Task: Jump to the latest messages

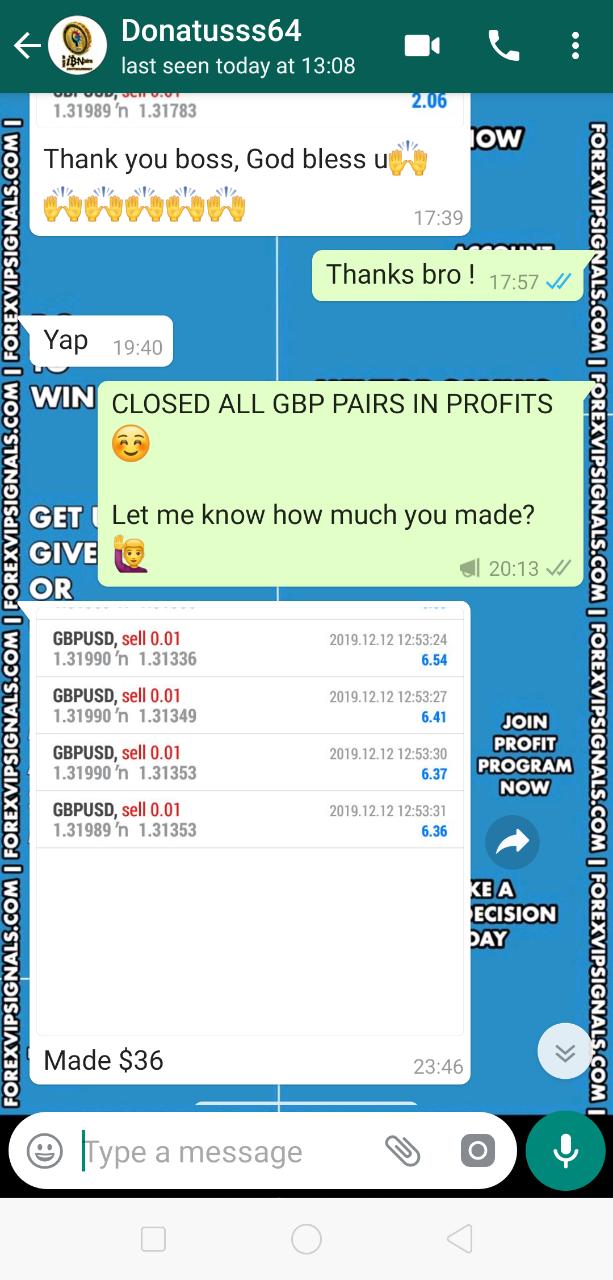Action: pos(564,1051)
